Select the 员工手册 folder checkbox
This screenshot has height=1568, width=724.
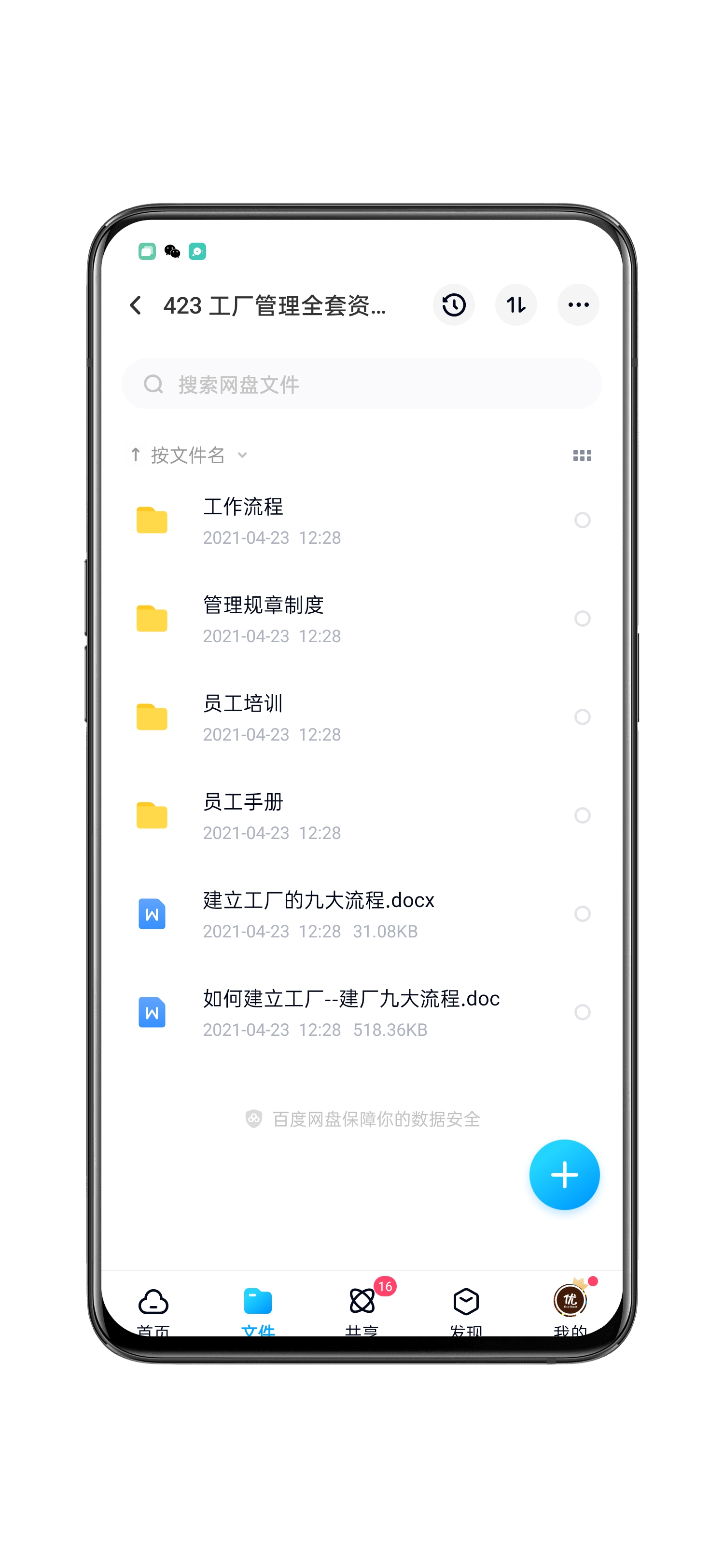coord(582,815)
